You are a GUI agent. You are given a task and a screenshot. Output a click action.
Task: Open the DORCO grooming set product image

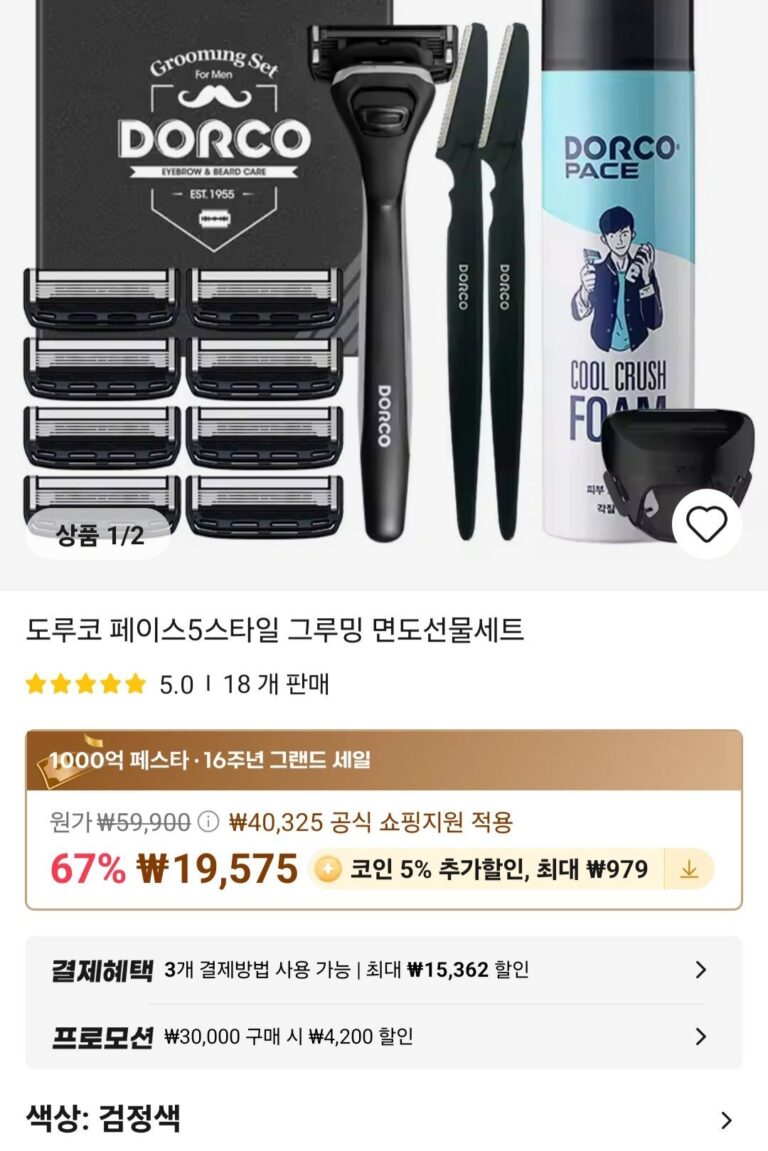[x=384, y=280]
